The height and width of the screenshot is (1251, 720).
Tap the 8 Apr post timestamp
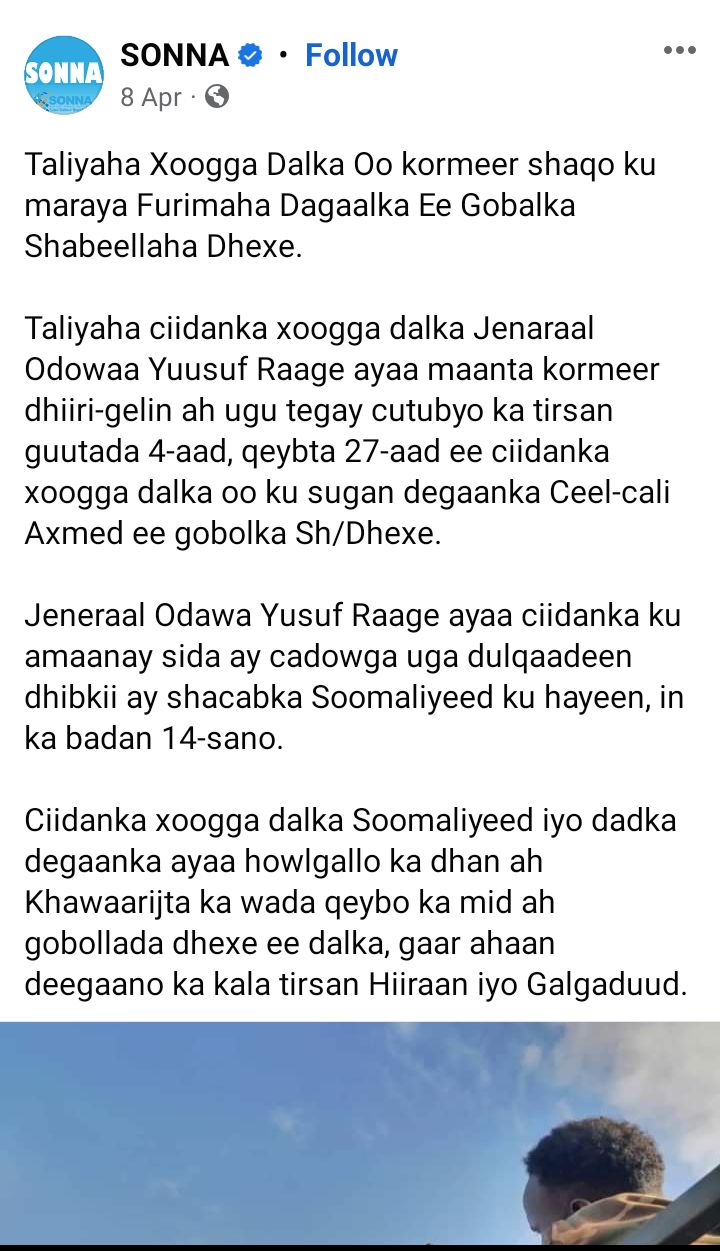tap(151, 97)
